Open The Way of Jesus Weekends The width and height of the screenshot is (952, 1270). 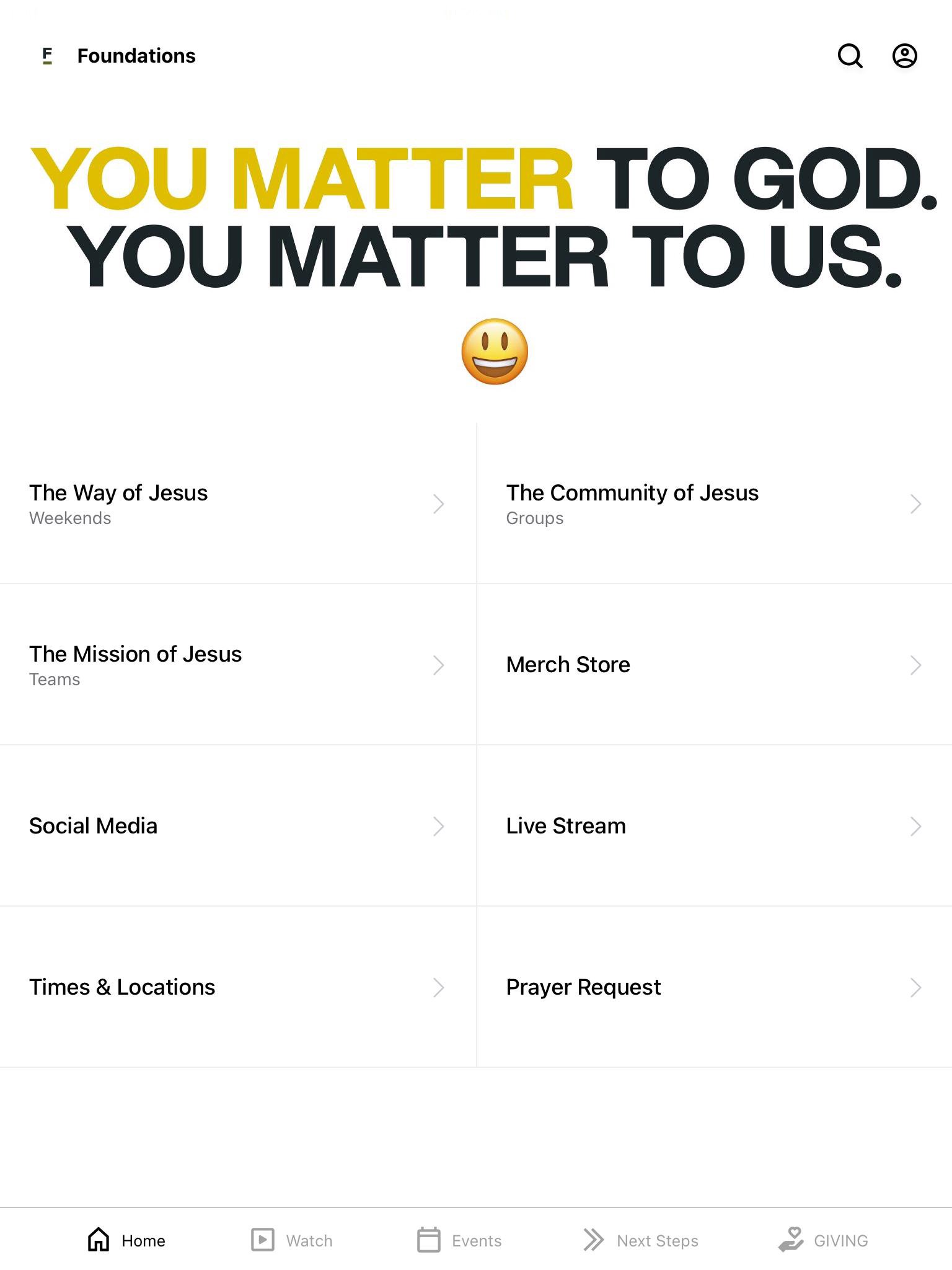point(237,504)
